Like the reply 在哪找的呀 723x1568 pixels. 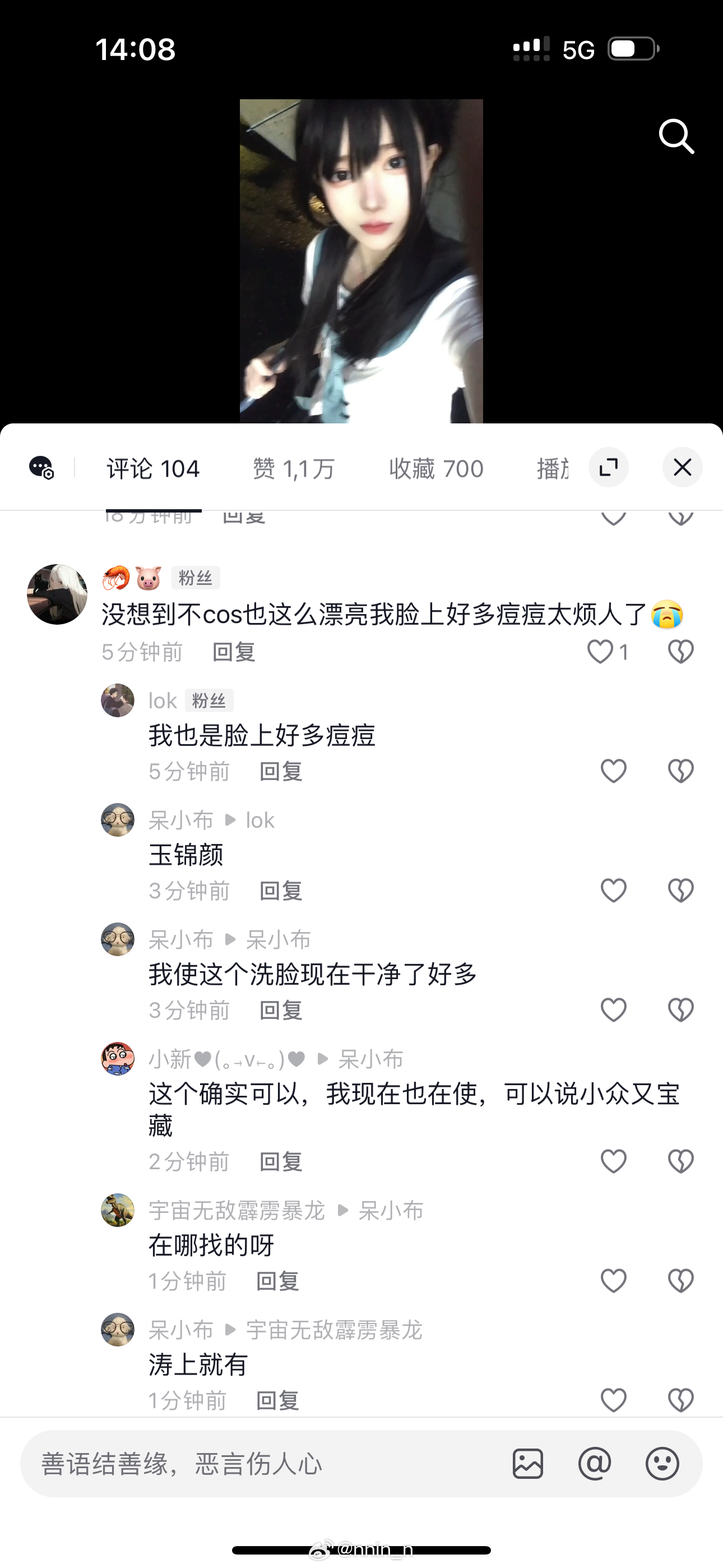(614, 1281)
